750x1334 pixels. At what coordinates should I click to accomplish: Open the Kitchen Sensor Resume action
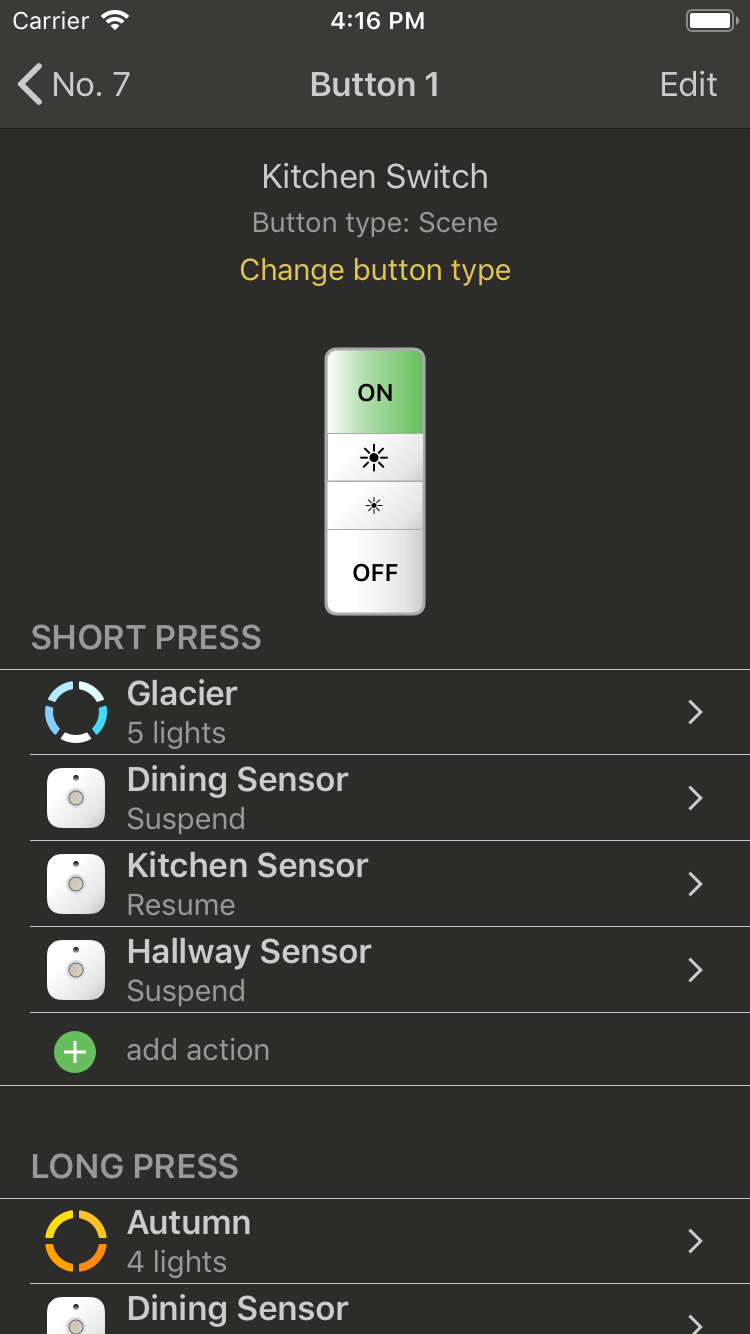click(x=375, y=884)
